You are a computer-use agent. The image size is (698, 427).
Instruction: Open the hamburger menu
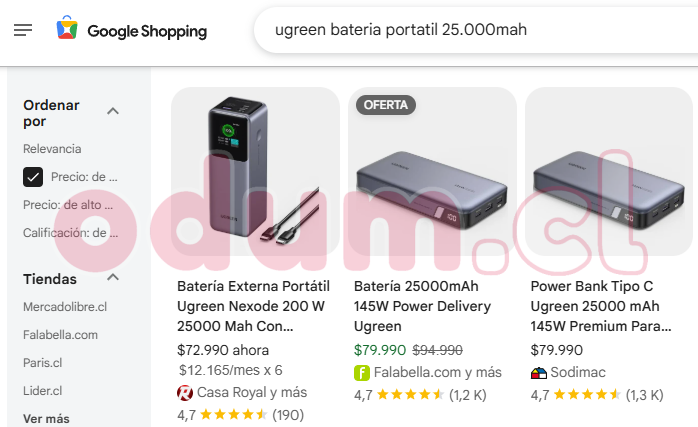point(23,30)
